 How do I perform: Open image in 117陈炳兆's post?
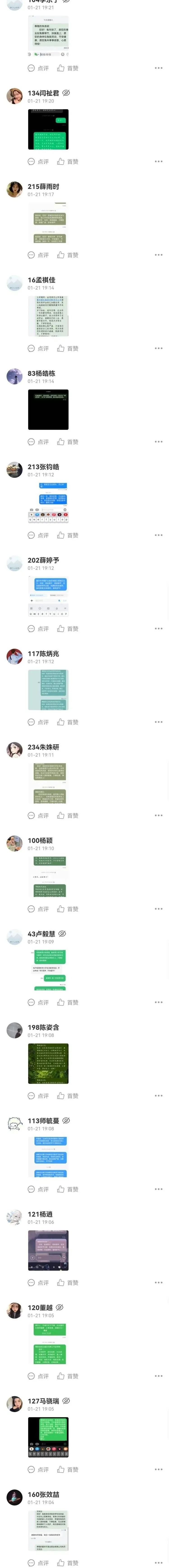[48, 690]
